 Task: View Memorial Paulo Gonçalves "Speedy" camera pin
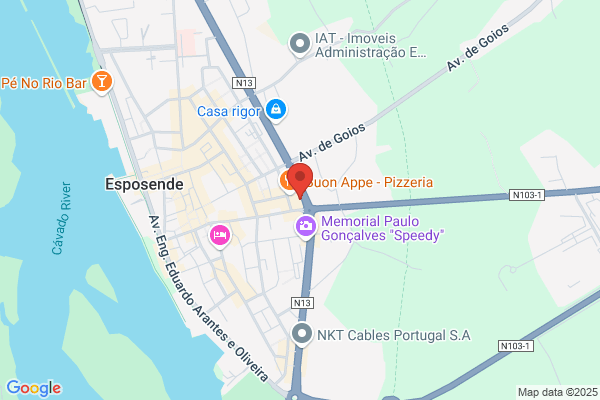pos(306,227)
